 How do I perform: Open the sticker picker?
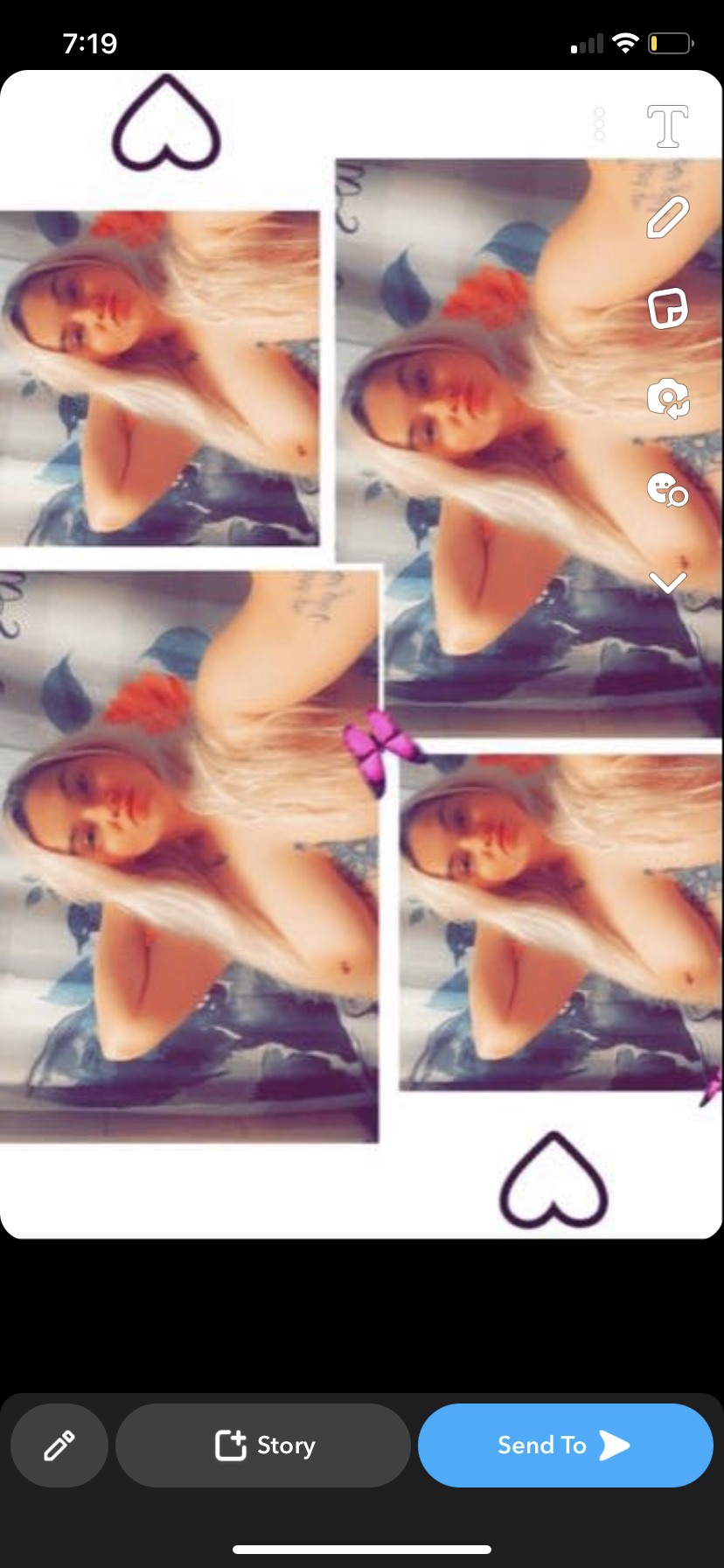tap(667, 309)
